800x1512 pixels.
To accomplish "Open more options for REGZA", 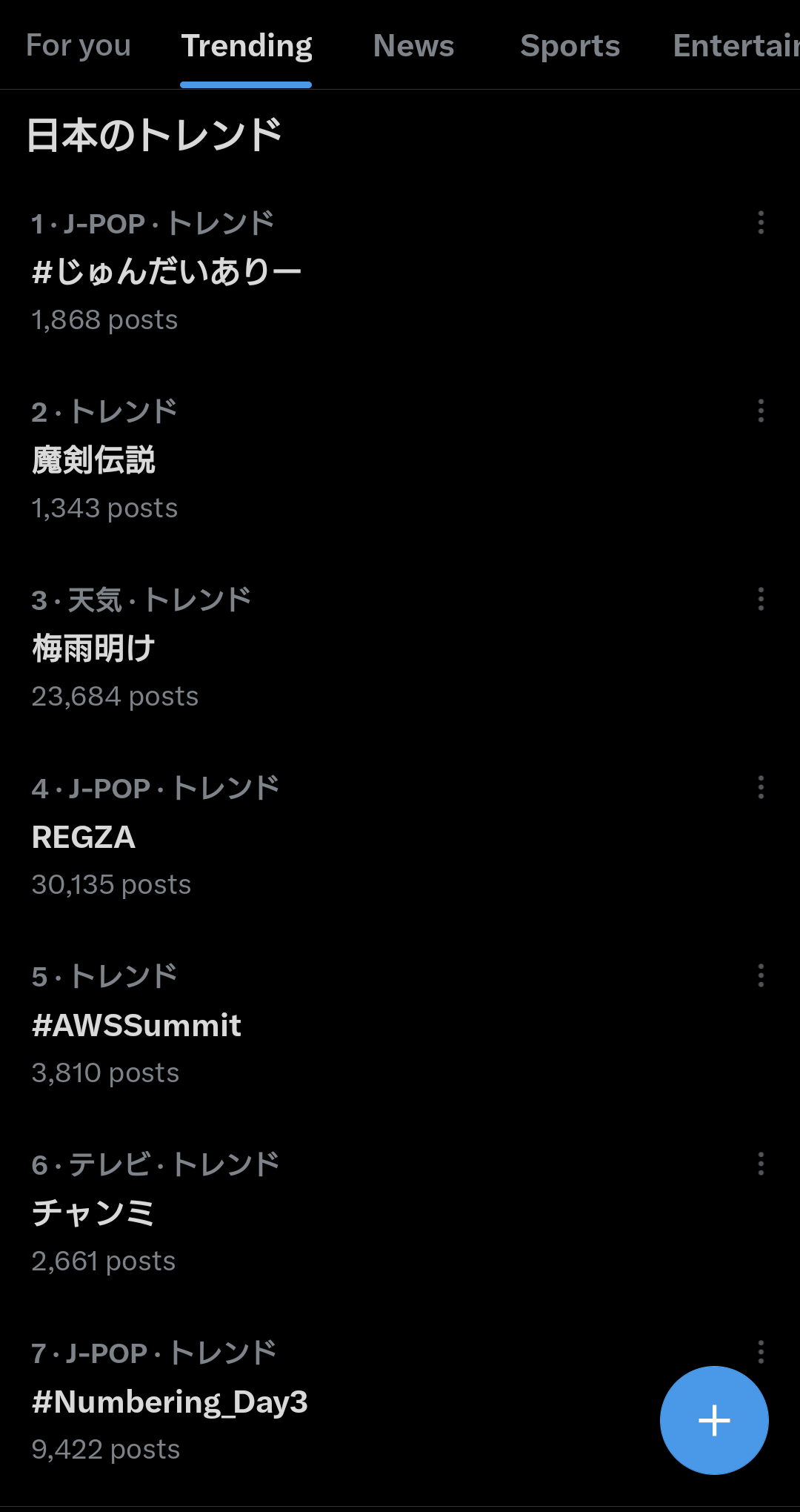I will 761,787.
